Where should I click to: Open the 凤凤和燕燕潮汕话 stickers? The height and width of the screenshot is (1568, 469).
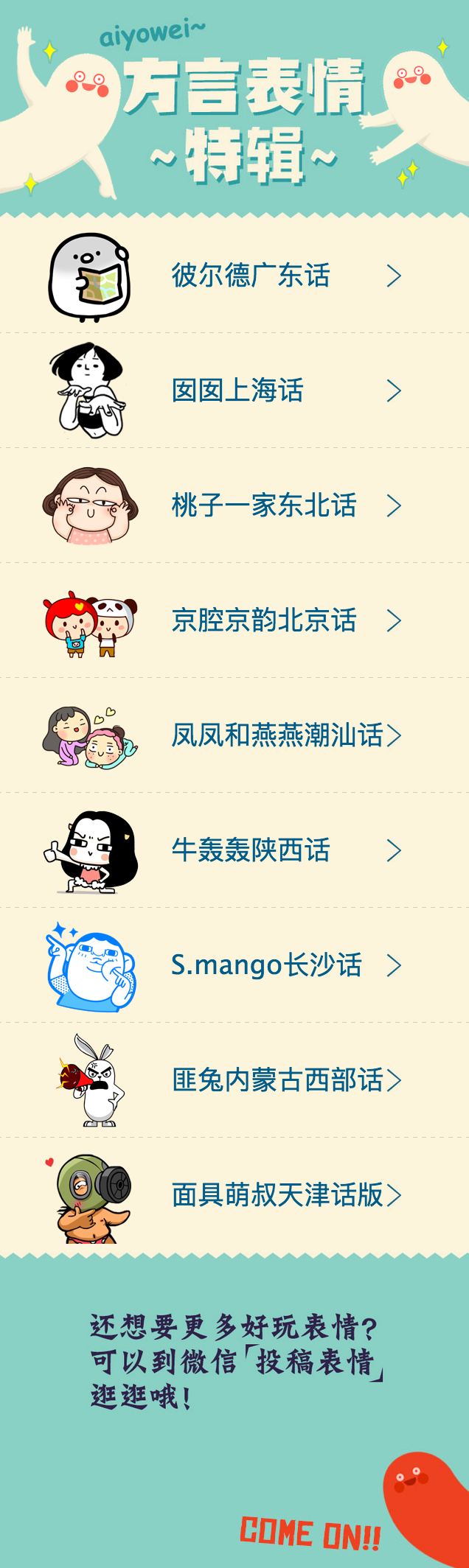coord(277,735)
